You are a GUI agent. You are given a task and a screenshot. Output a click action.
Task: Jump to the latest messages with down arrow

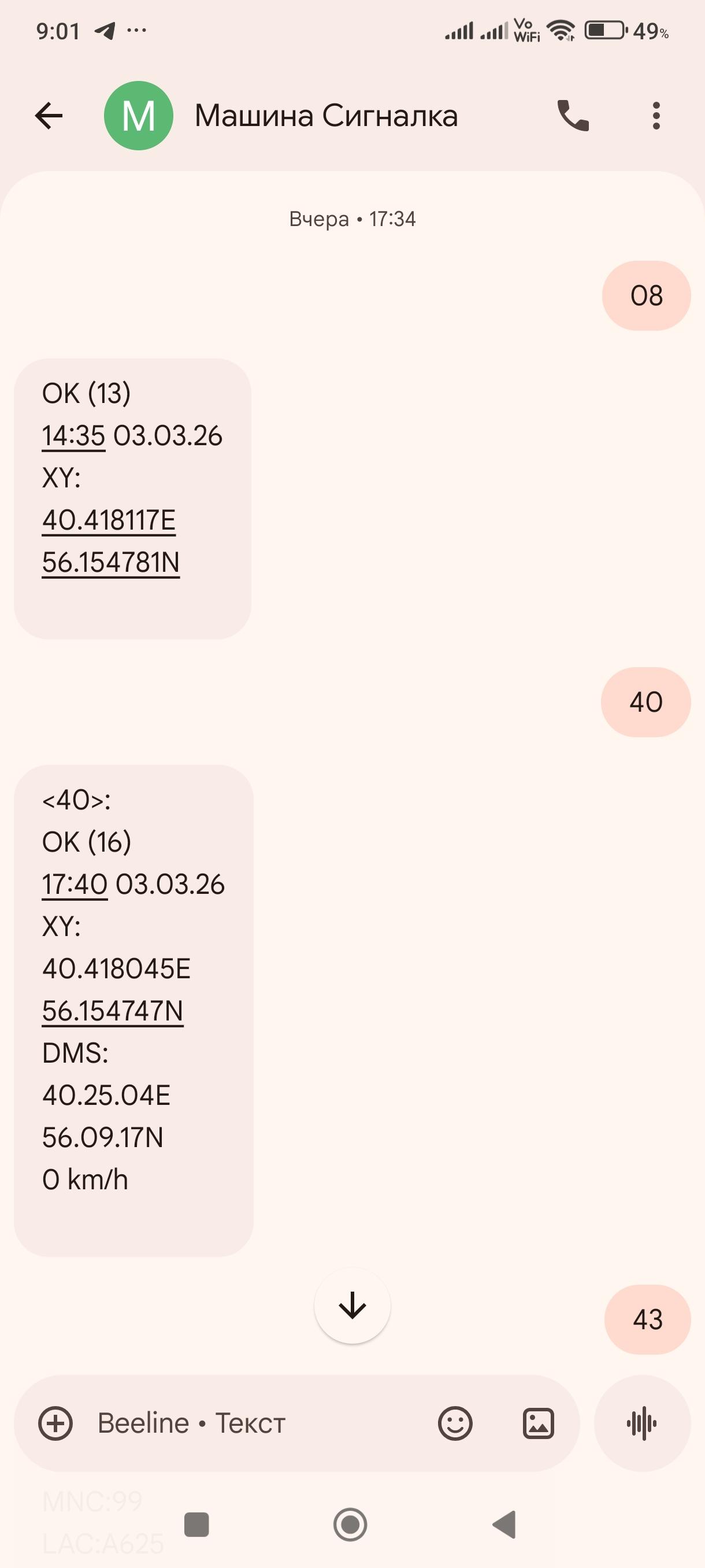352,1306
